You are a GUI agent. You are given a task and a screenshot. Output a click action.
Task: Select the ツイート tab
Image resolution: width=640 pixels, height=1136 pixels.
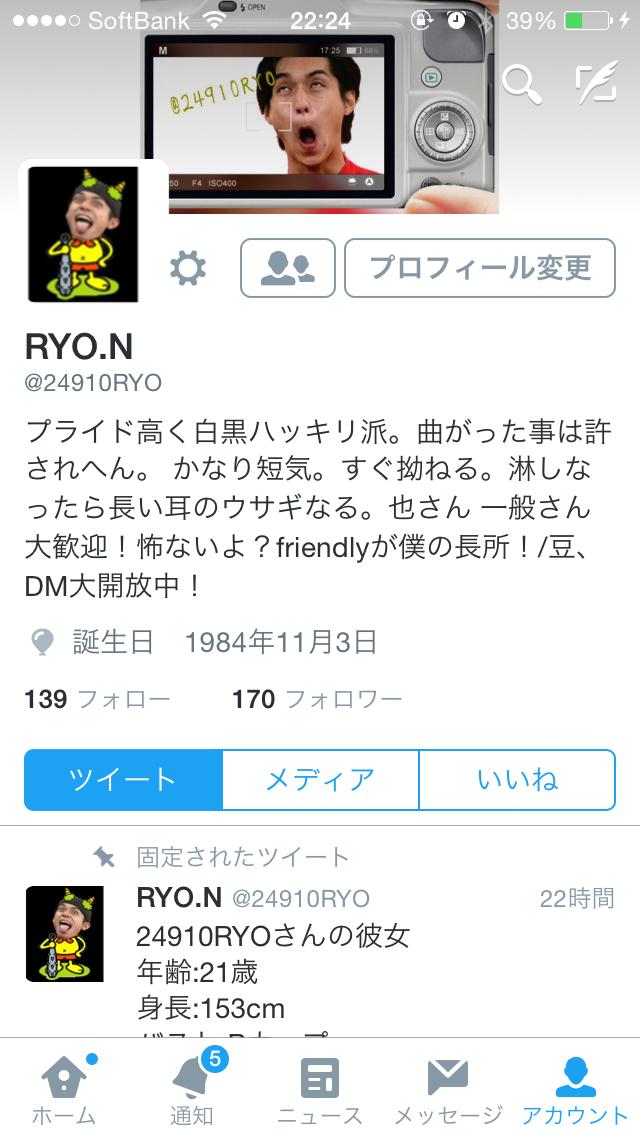point(123,780)
